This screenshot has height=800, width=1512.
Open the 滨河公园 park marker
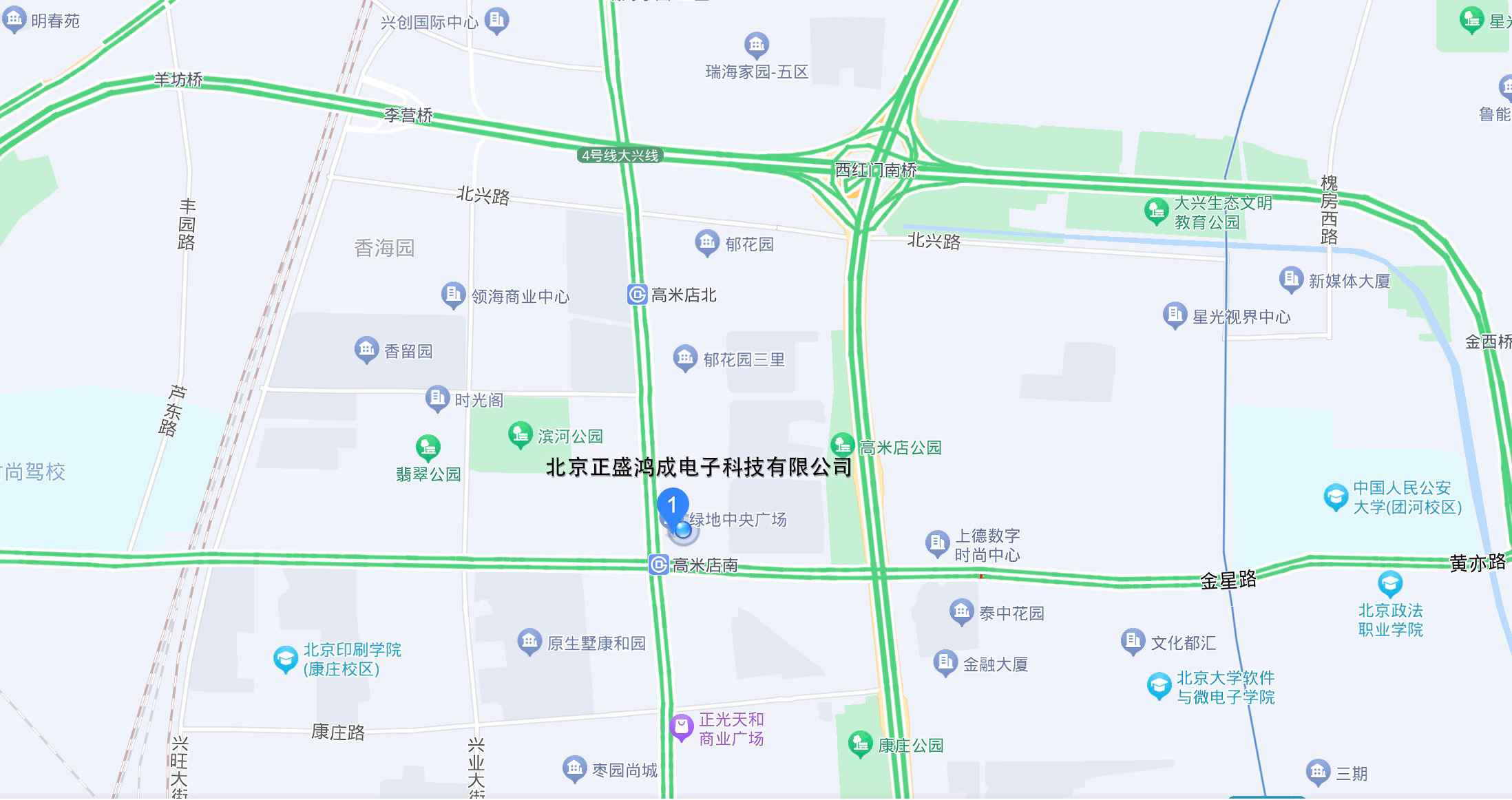(521, 434)
